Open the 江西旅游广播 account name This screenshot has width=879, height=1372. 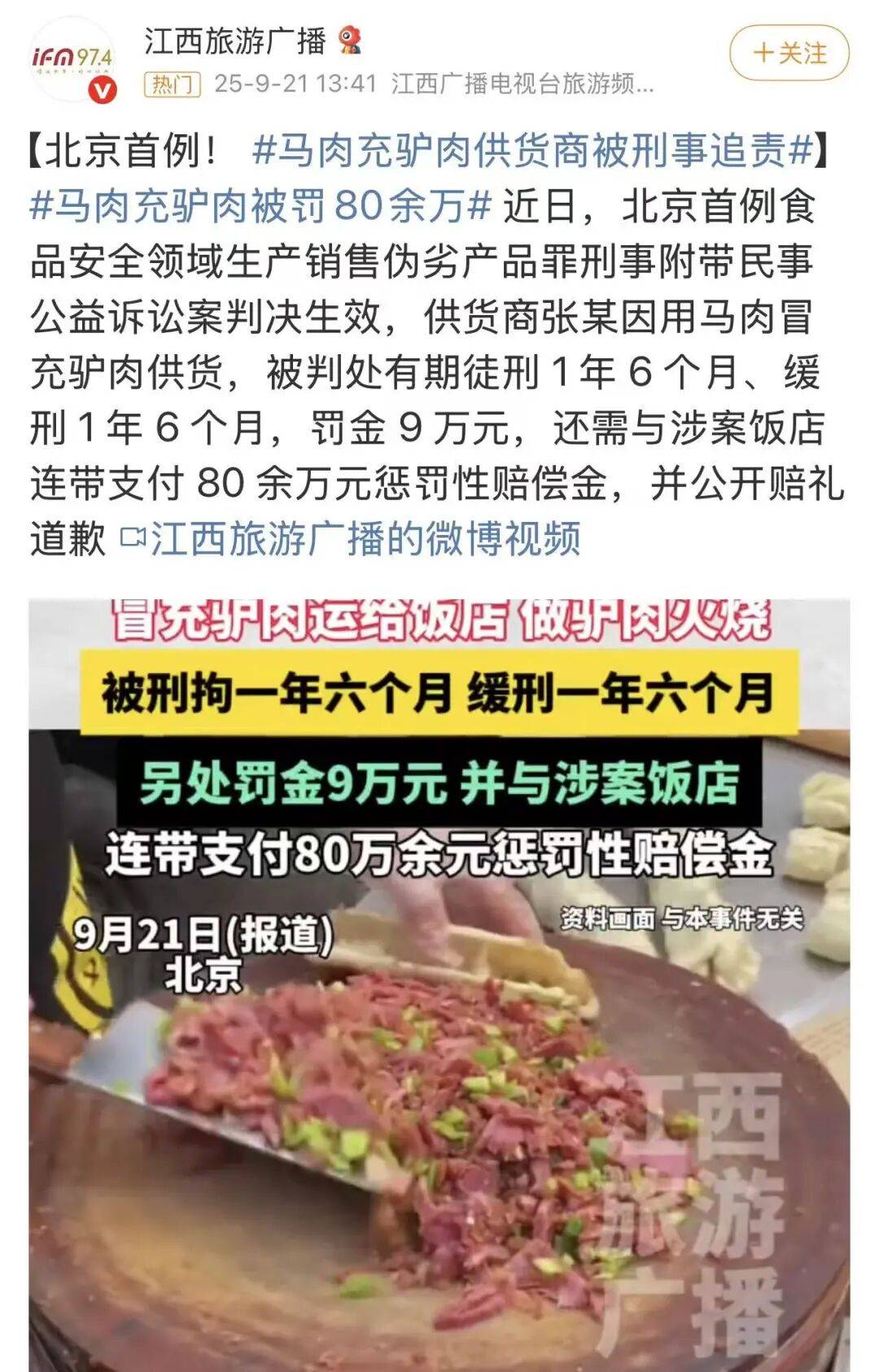coord(235,40)
